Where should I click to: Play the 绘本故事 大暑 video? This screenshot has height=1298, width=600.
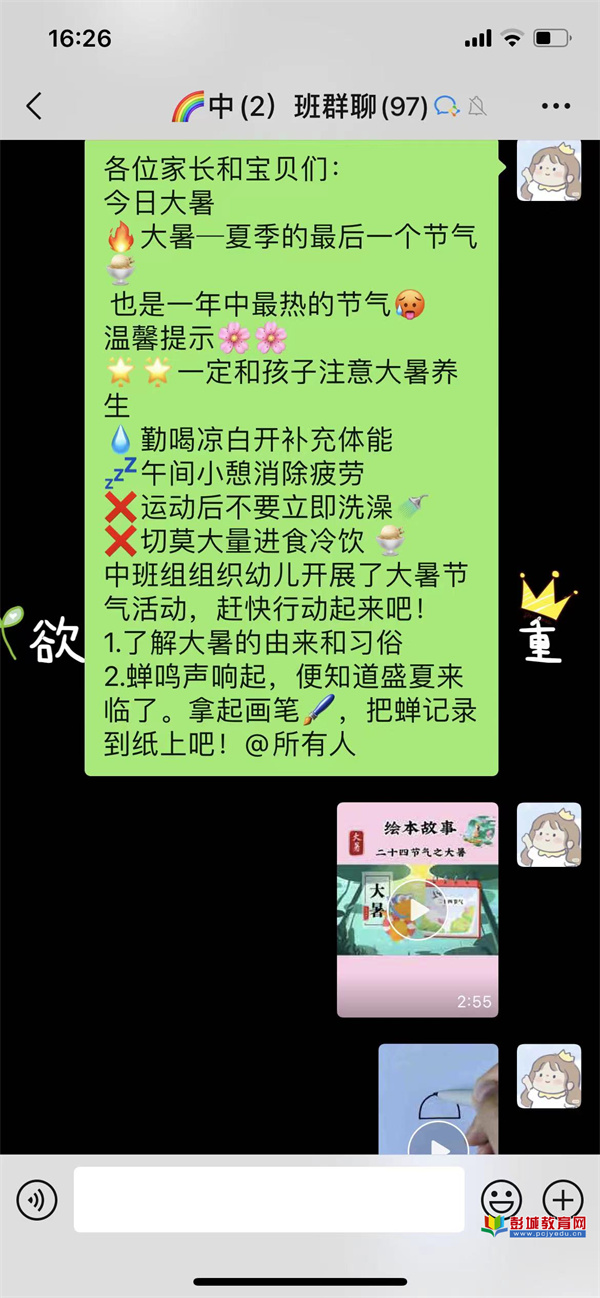[417, 909]
